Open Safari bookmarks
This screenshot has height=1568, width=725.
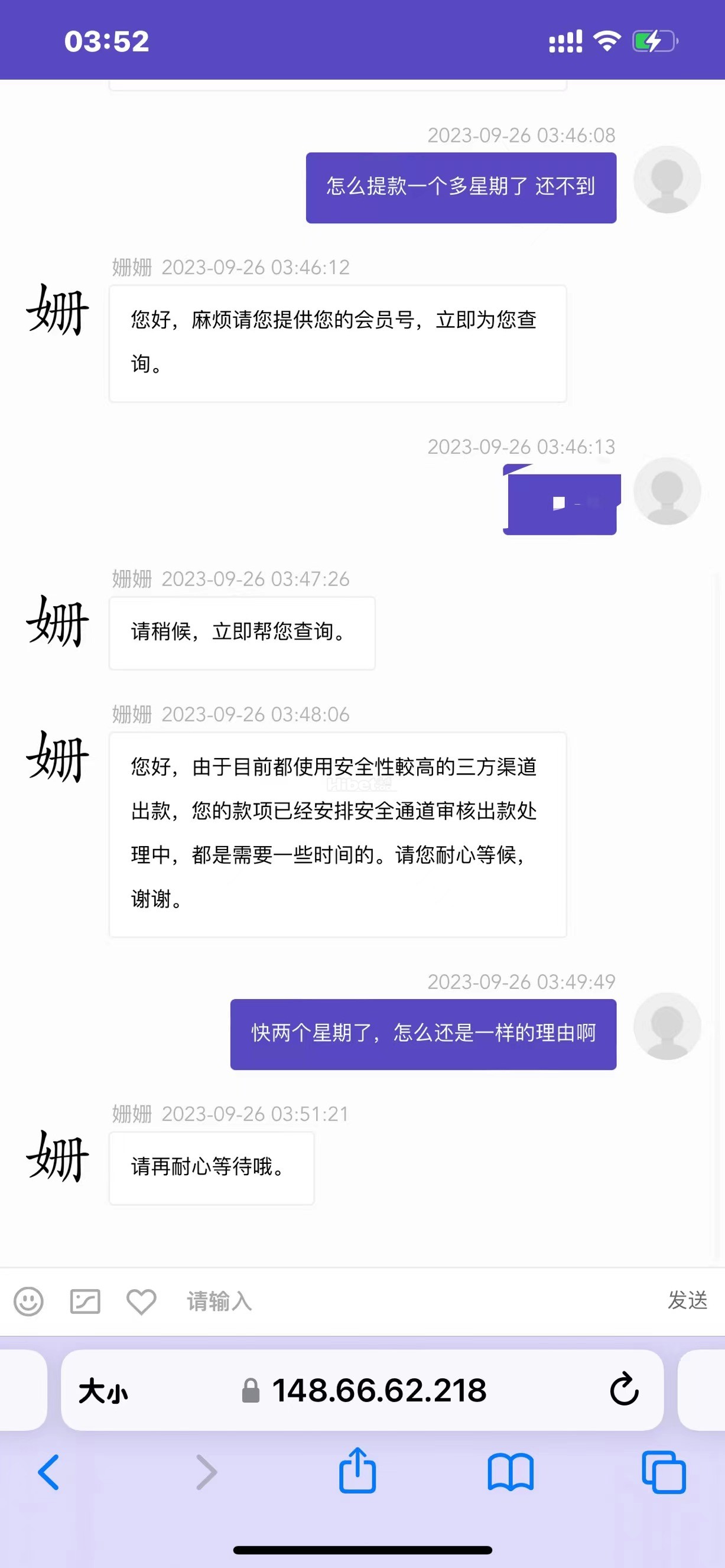pyautogui.click(x=511, y=1473)
